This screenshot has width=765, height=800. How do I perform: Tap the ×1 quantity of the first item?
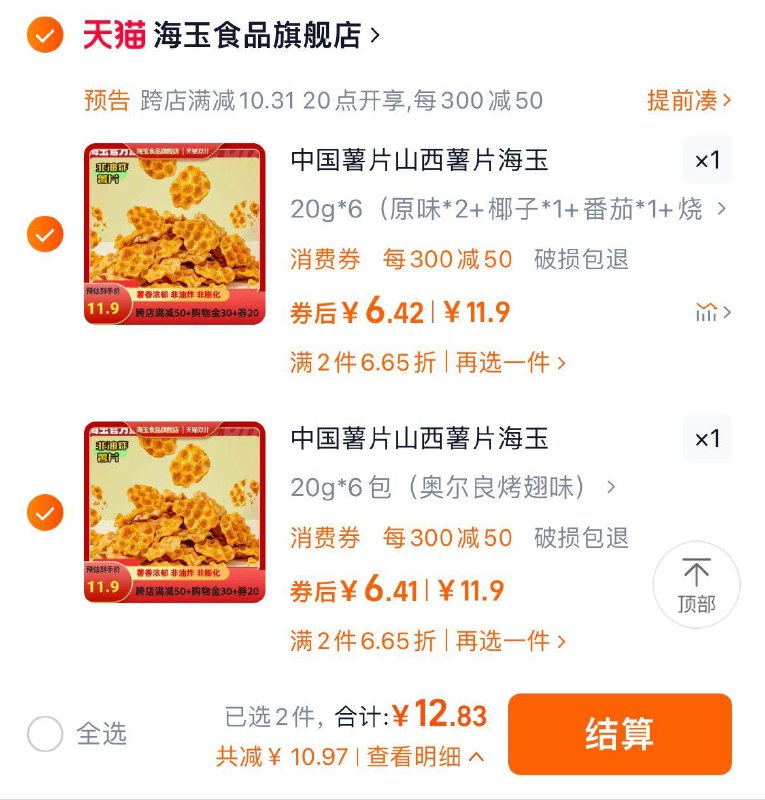[708, 160]
